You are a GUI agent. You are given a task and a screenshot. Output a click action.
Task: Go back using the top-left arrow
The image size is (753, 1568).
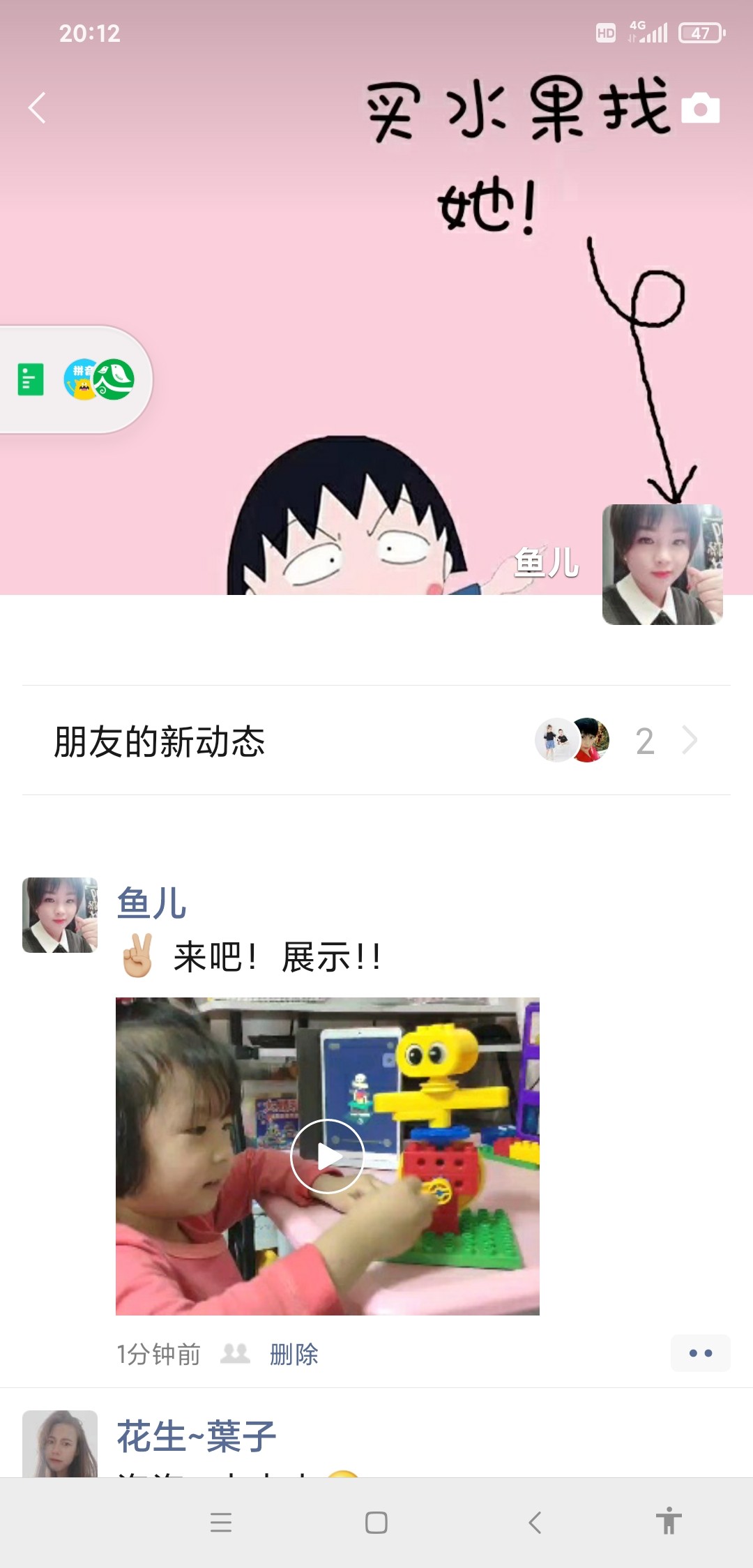(37, 108)
